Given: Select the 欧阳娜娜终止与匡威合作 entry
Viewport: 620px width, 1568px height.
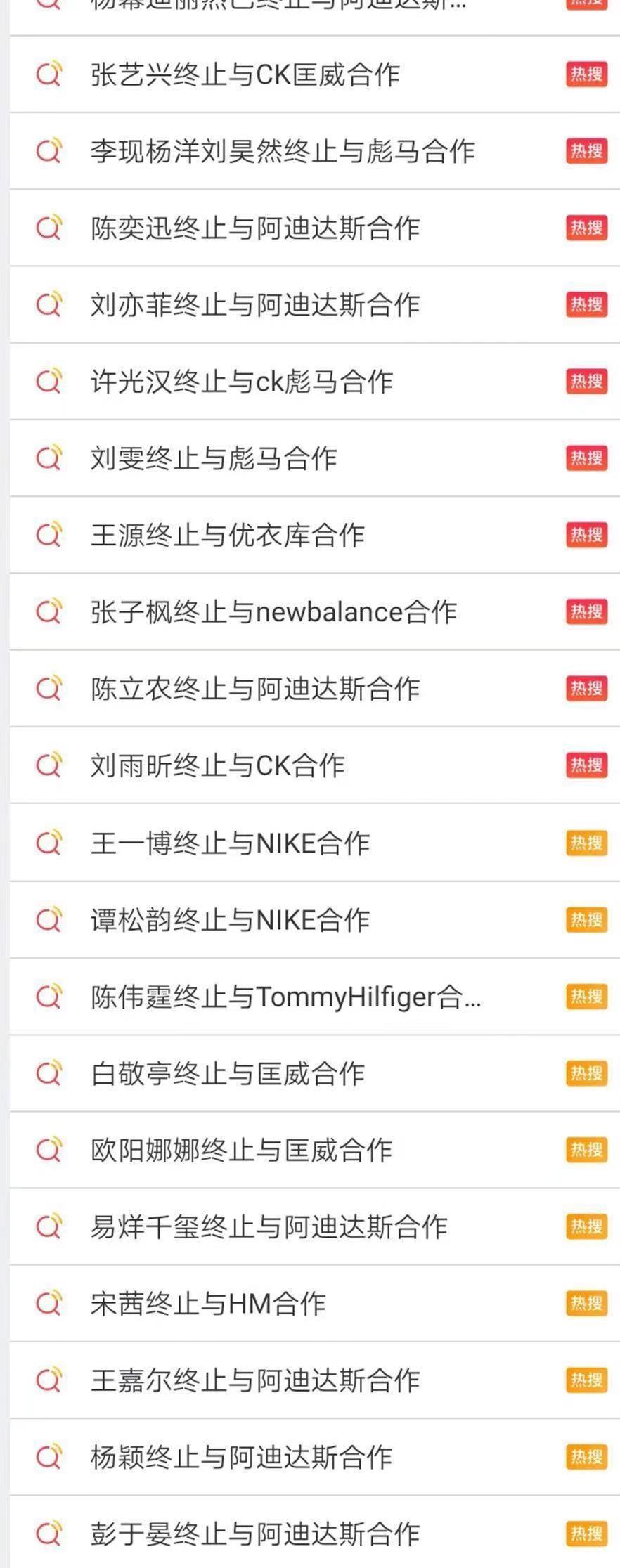Looking at the screenshot, I should 243,1150.
